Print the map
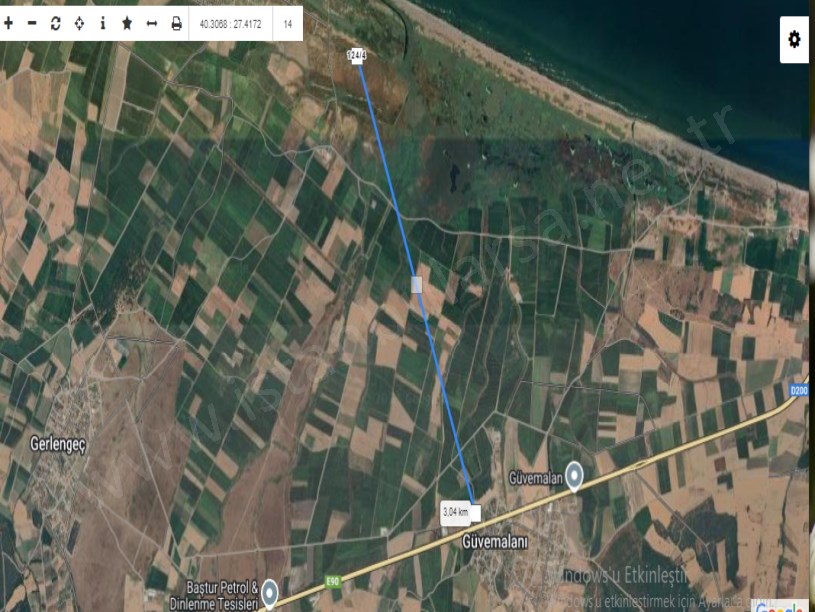 click(176, 22)
